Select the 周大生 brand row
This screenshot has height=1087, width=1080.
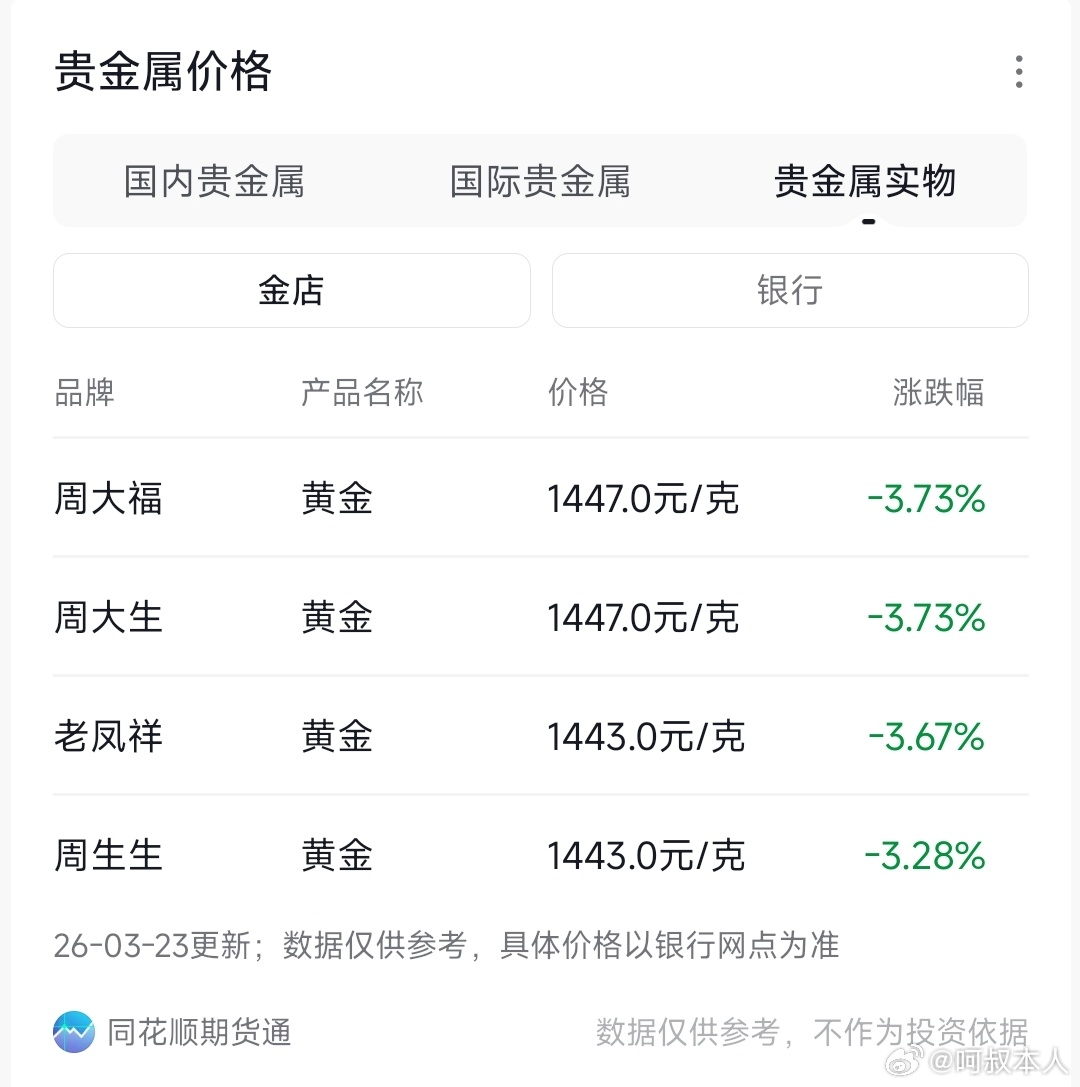108,617
